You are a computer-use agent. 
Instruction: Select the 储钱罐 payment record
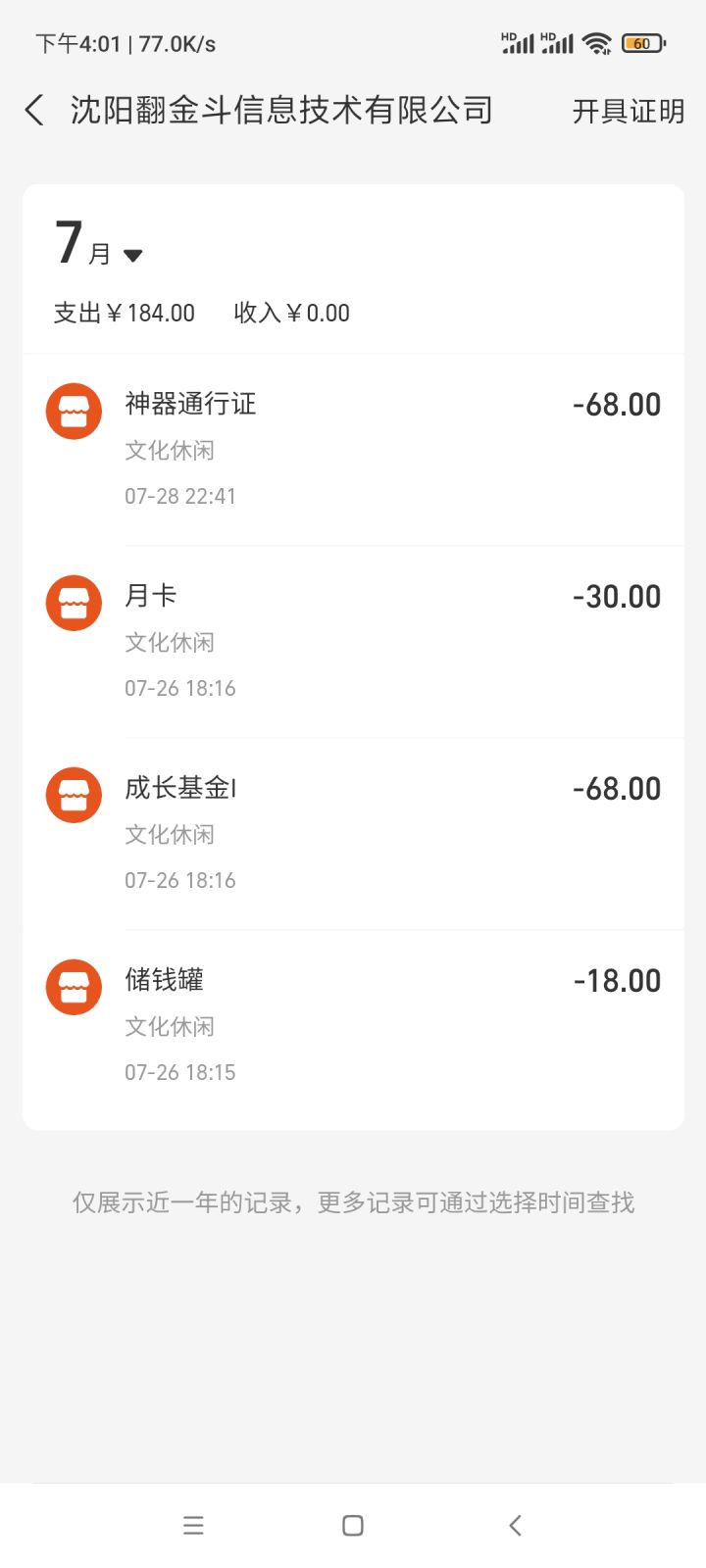click(x=353, y=1025)
